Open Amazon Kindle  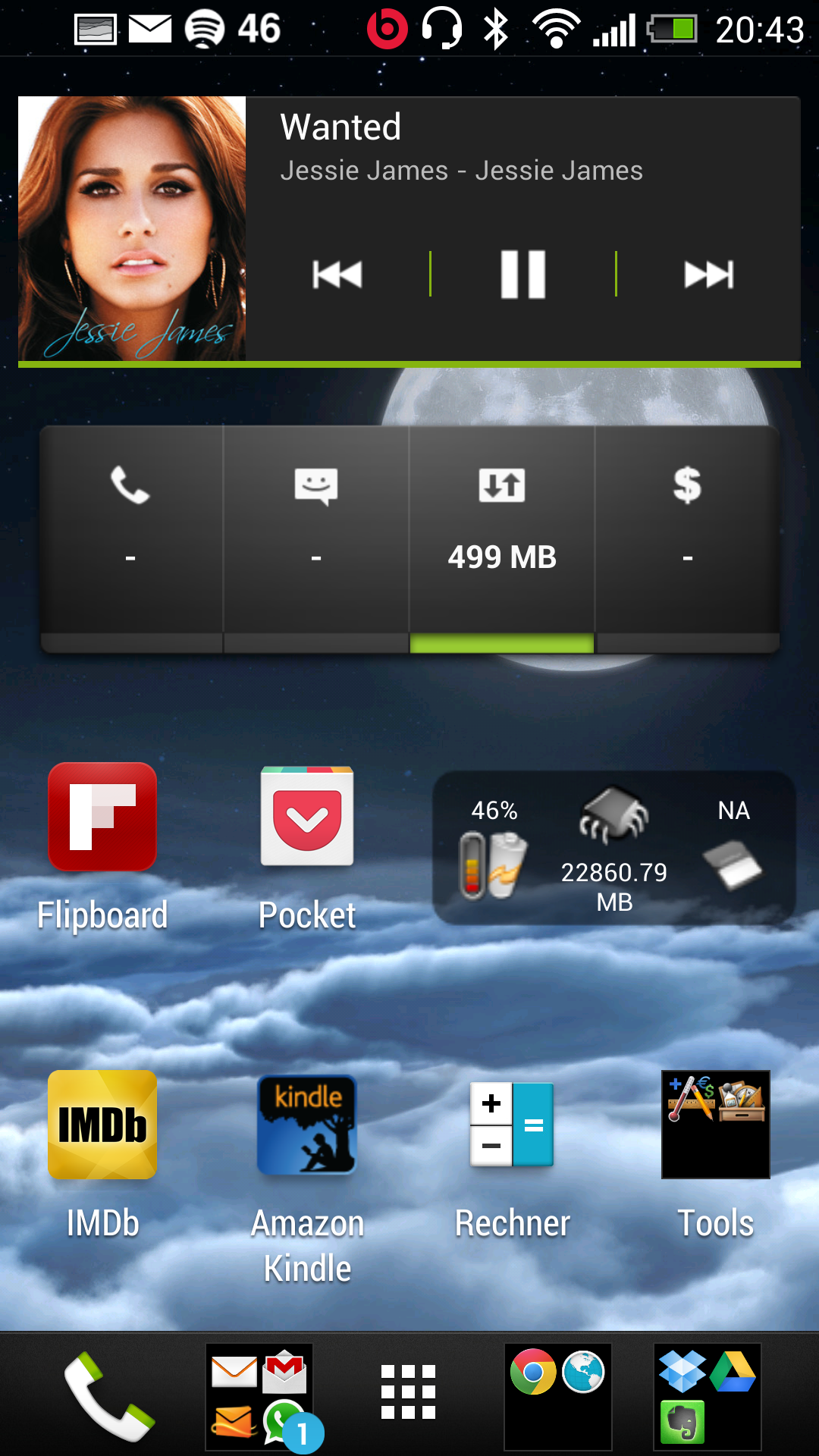(307, 1125)
